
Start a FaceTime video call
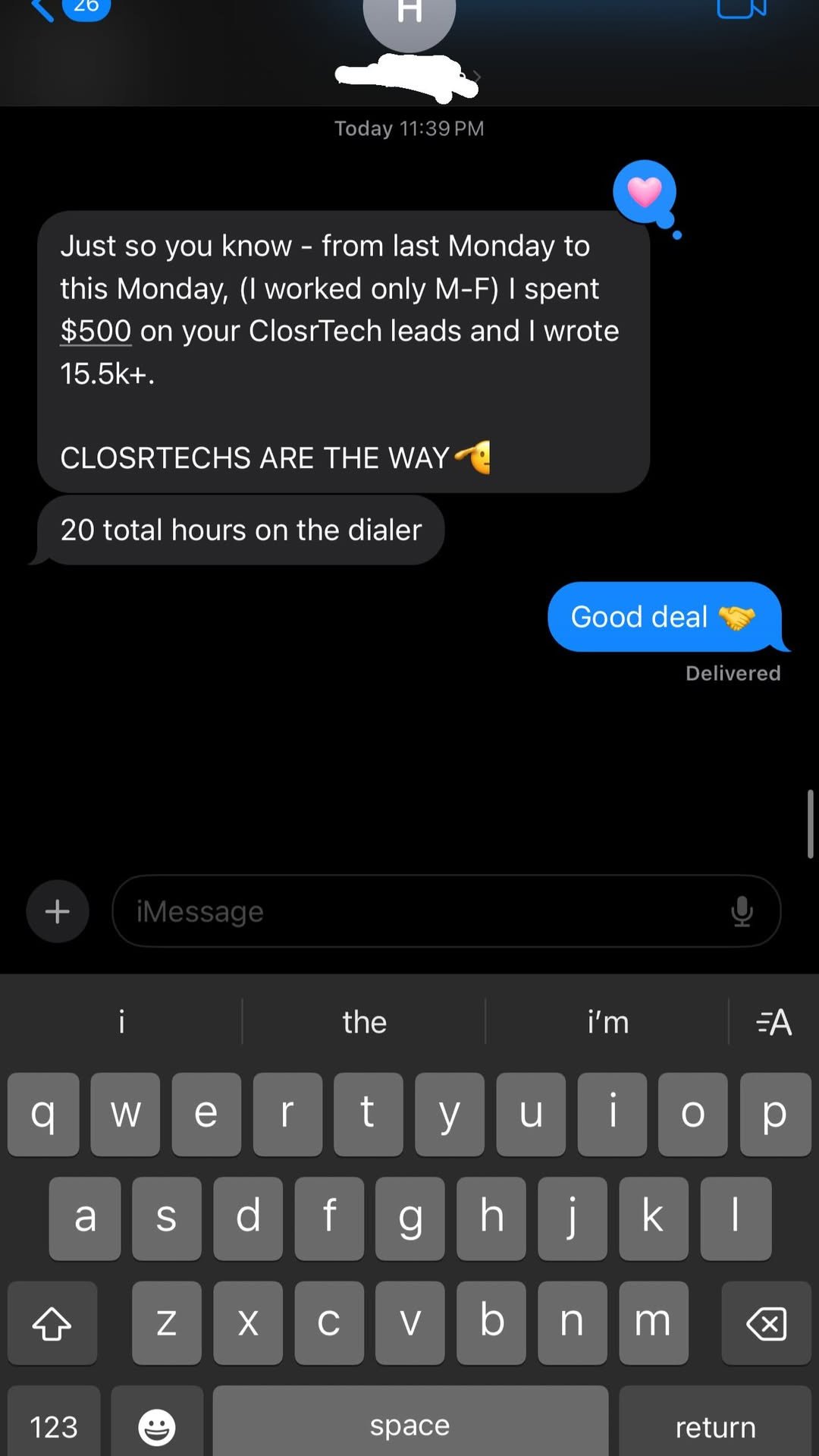[x=741, y=9]
